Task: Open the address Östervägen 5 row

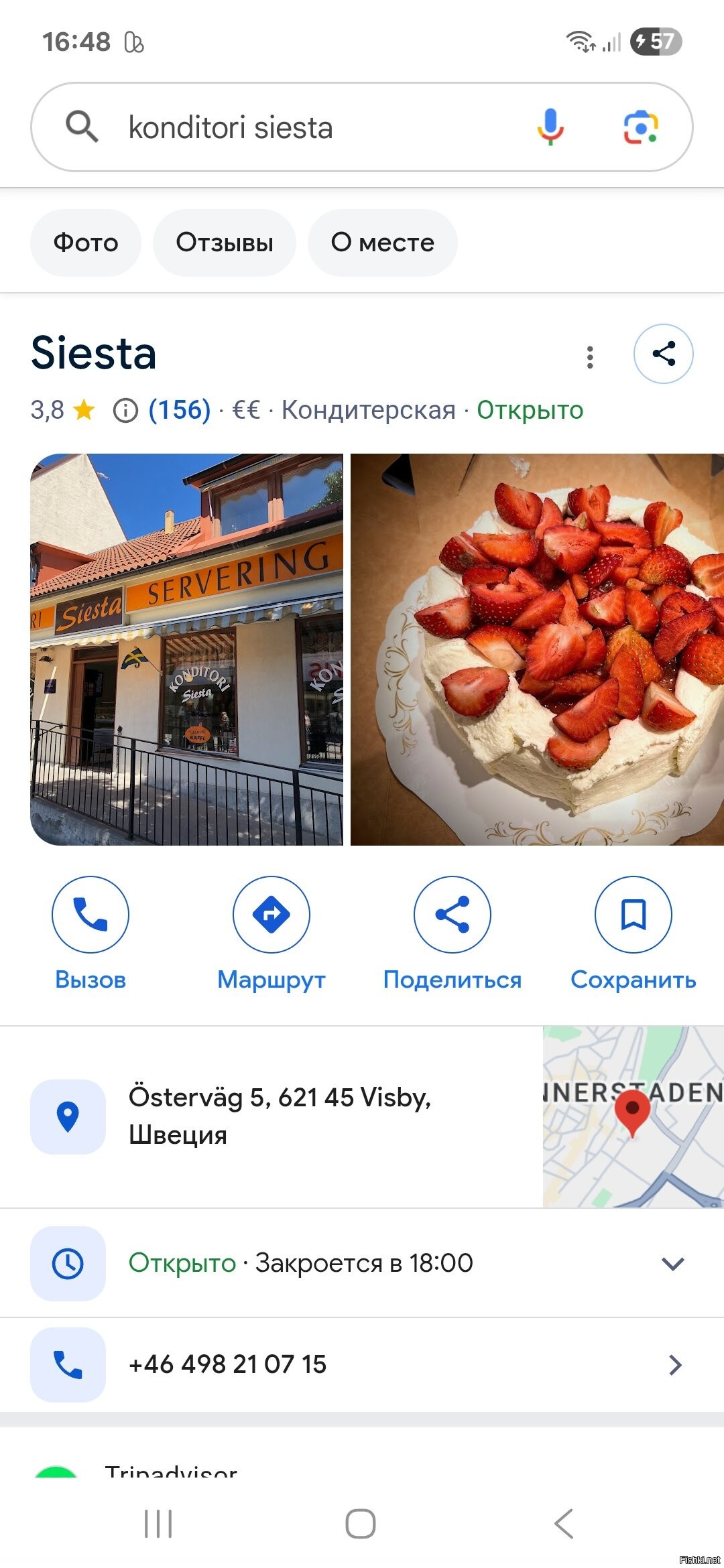Action: [x=280, y=1116]
